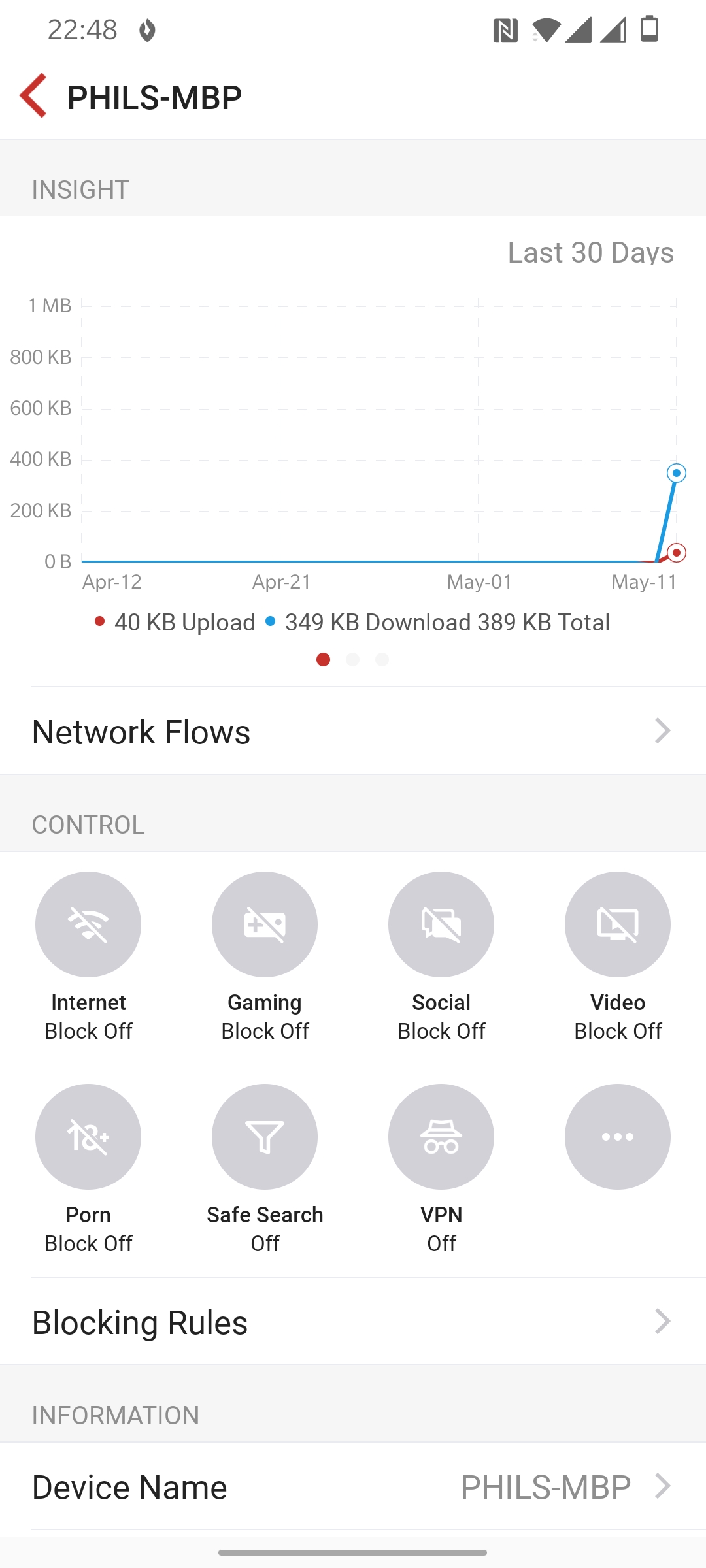Edit Device Name PHILS-MBP
Image resolution: width=706 pixels, height=1568 pixels.
(x=353, y=1486)
